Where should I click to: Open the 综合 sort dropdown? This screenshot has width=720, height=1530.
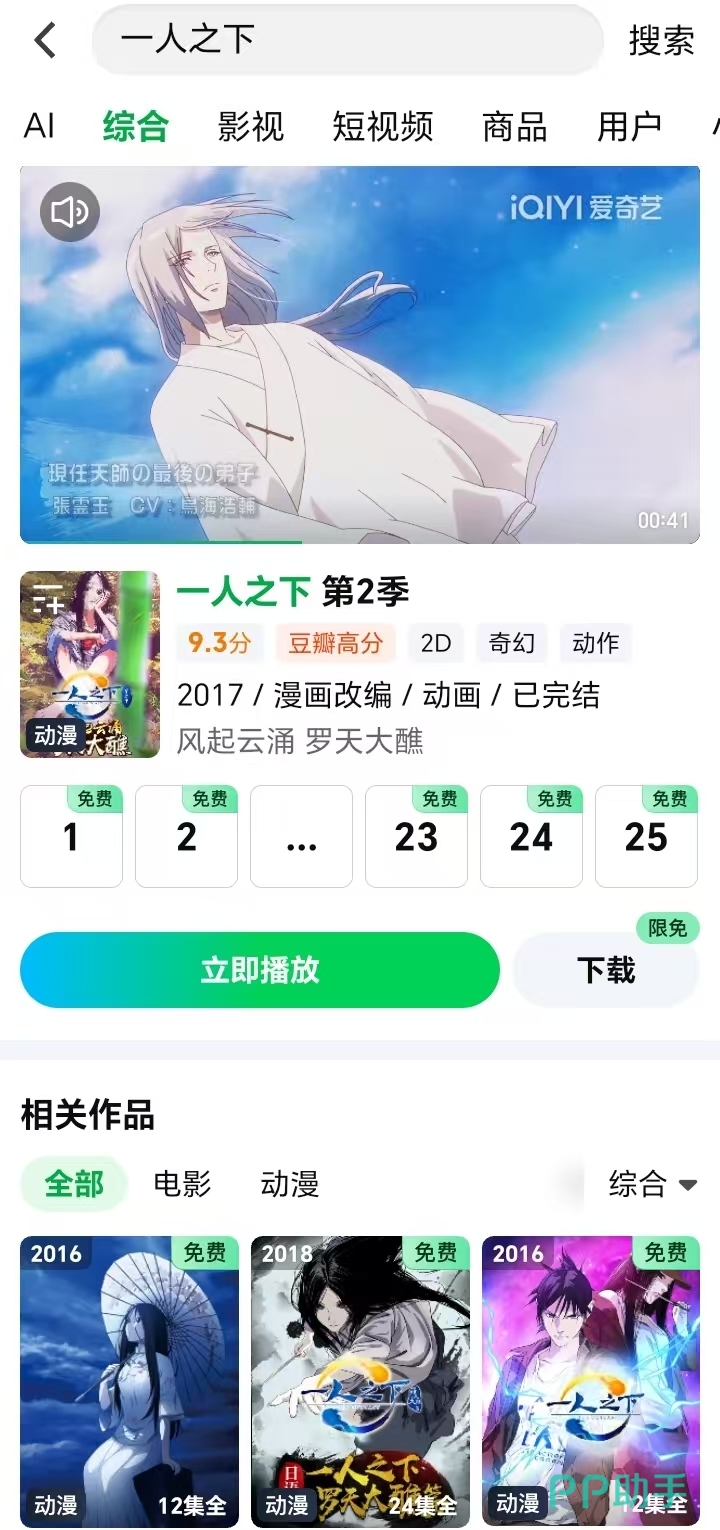(652, 1184)
